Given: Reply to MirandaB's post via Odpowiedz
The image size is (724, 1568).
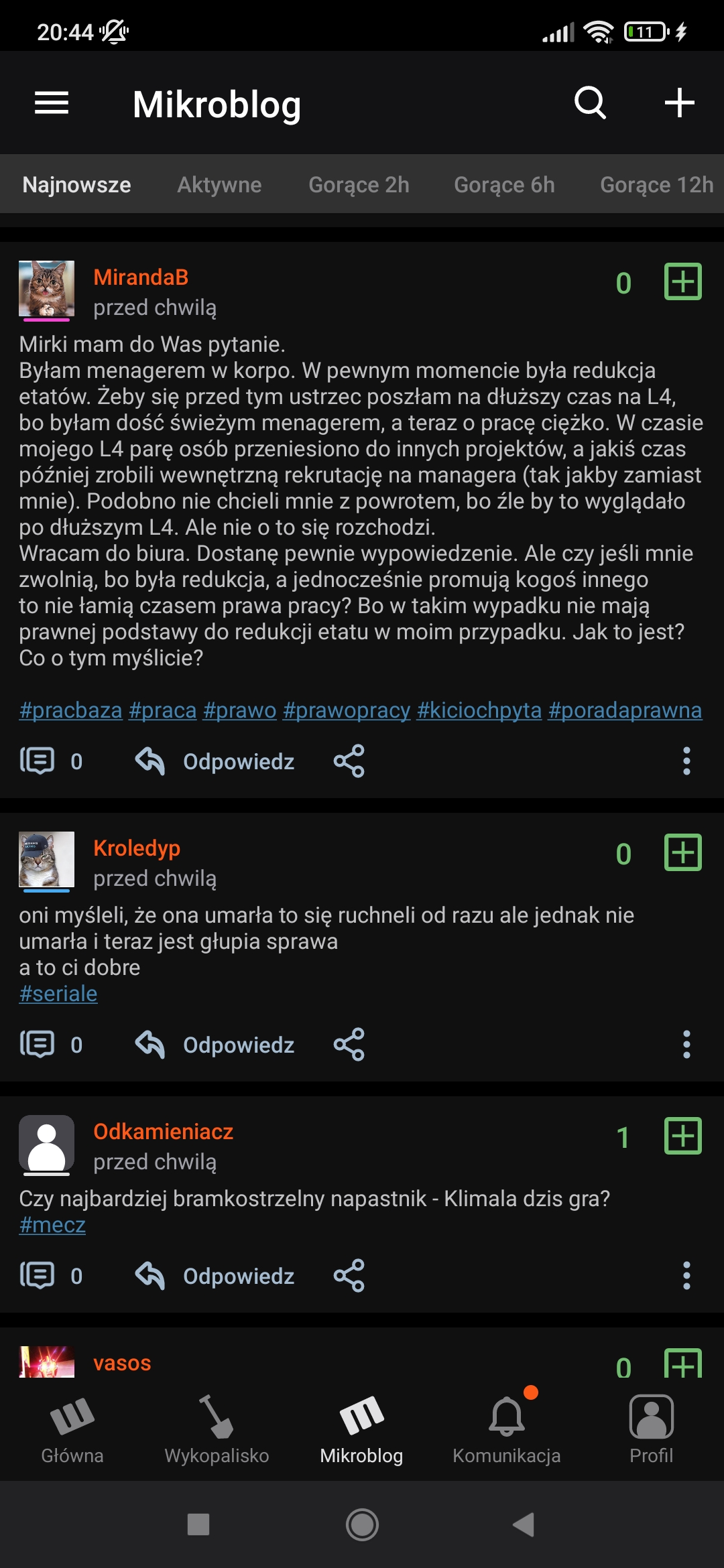Looking at the screenshot, I should (216, 761).
